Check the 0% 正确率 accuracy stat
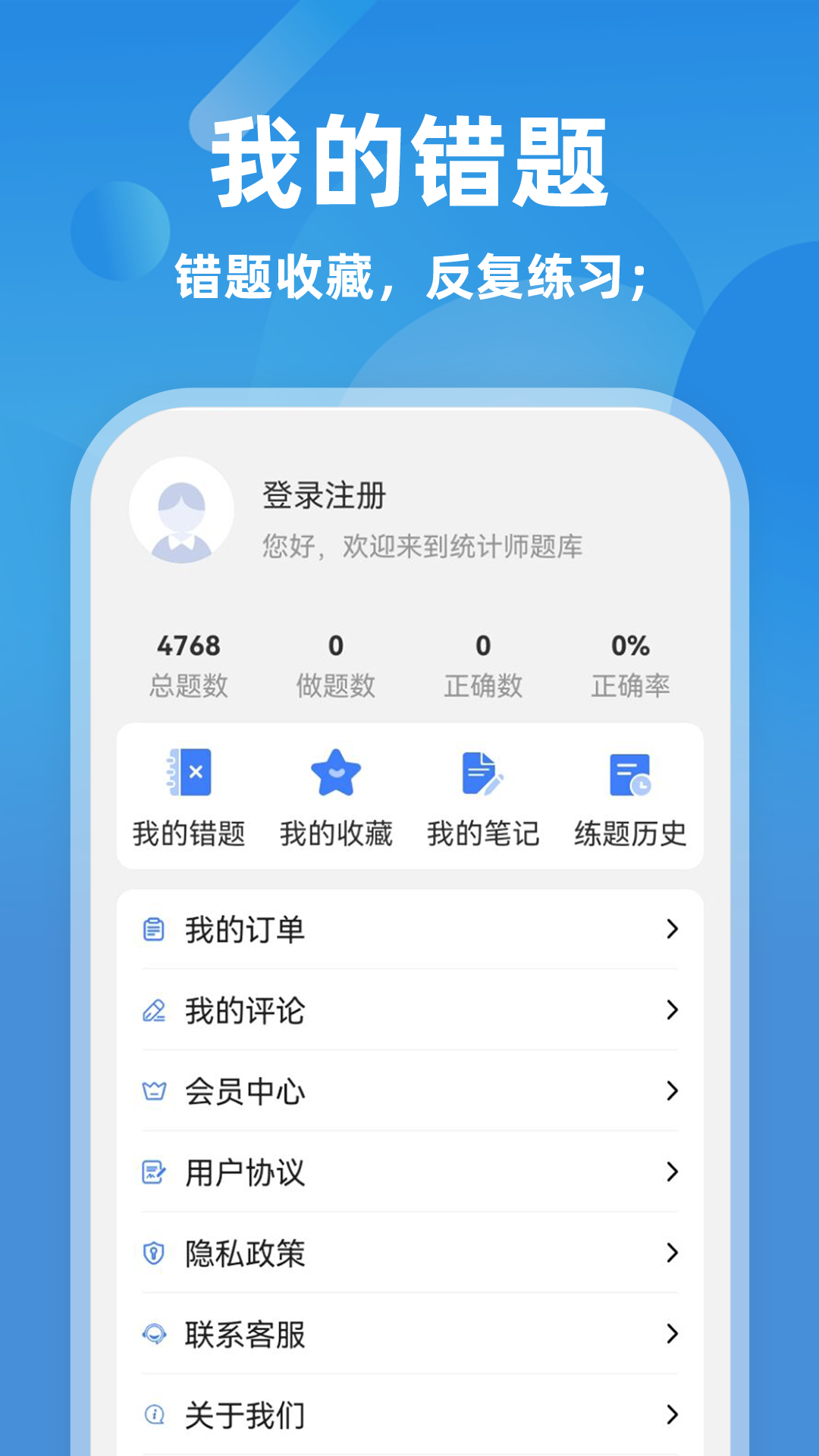This screenshot has width=819, height=1456. pyautogui.click(x=631, y=664)
